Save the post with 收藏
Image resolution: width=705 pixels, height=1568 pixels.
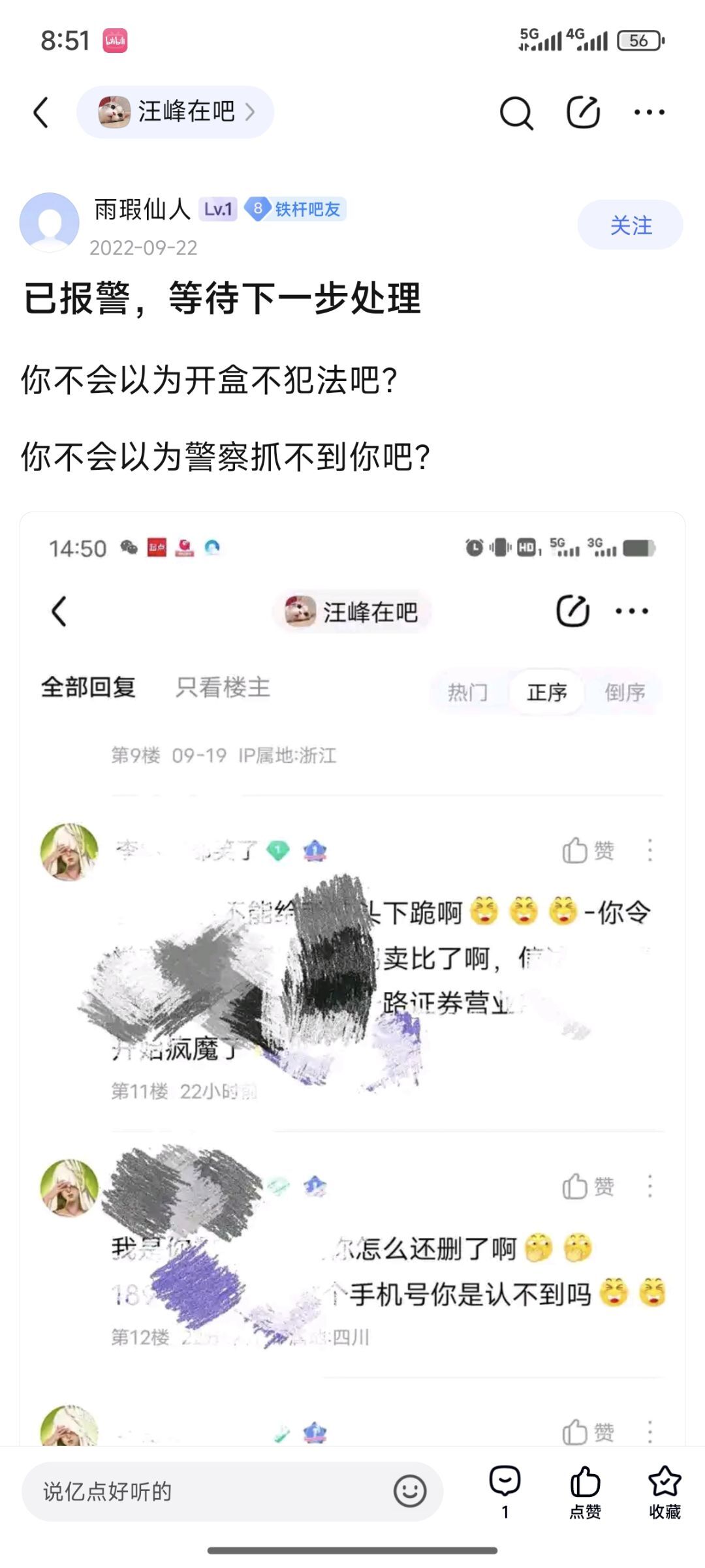(x=665, y=1492)
